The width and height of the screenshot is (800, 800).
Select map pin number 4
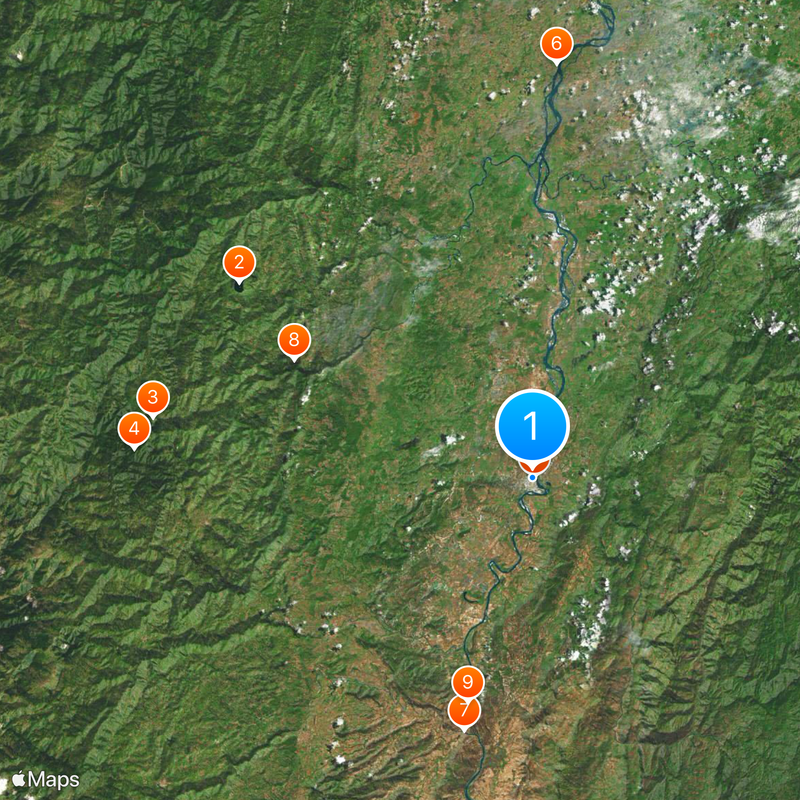coord(134,430)
